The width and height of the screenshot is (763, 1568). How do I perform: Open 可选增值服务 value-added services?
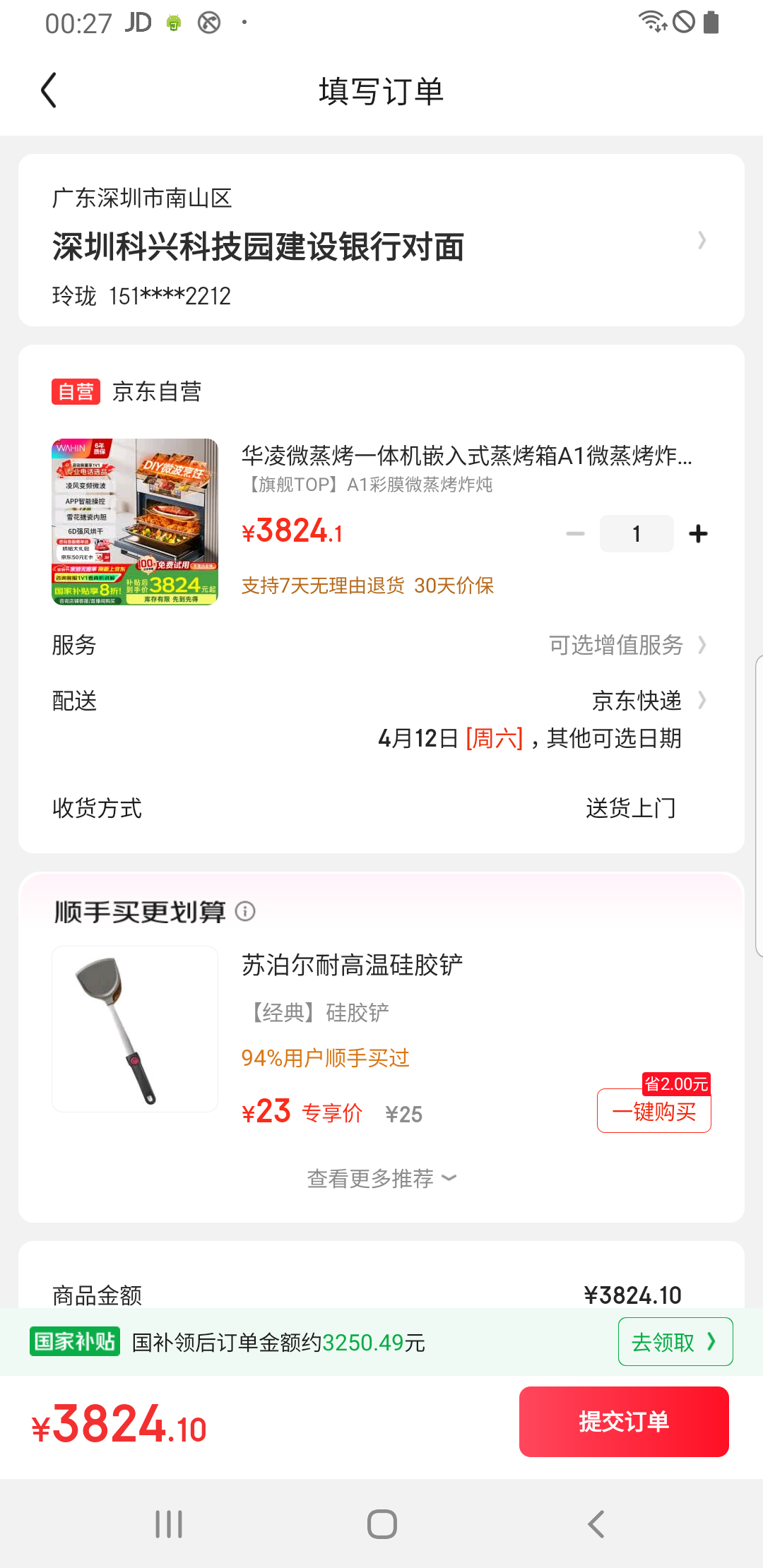point(616,645)
